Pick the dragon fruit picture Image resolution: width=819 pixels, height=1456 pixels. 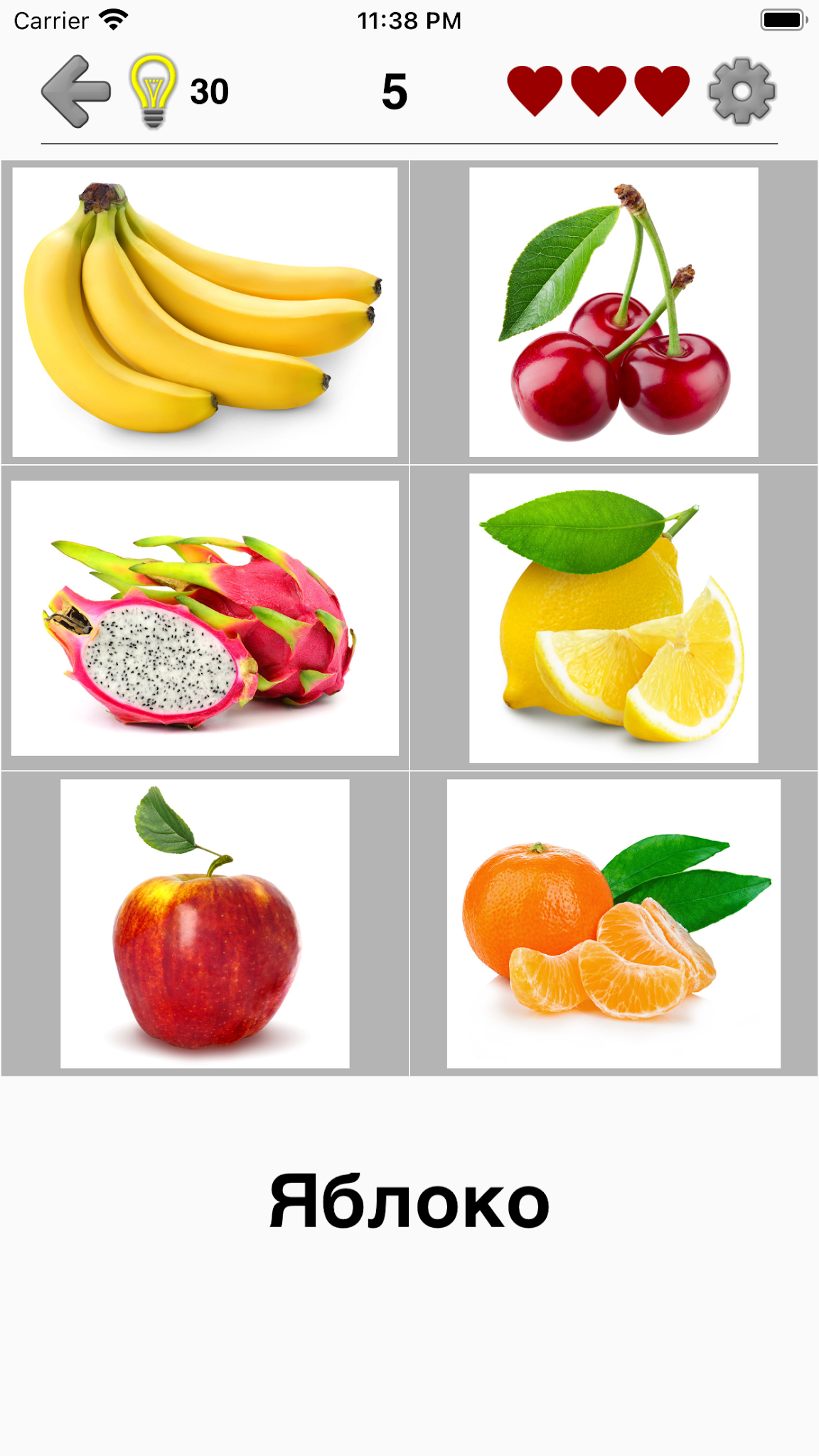(205, 618)
